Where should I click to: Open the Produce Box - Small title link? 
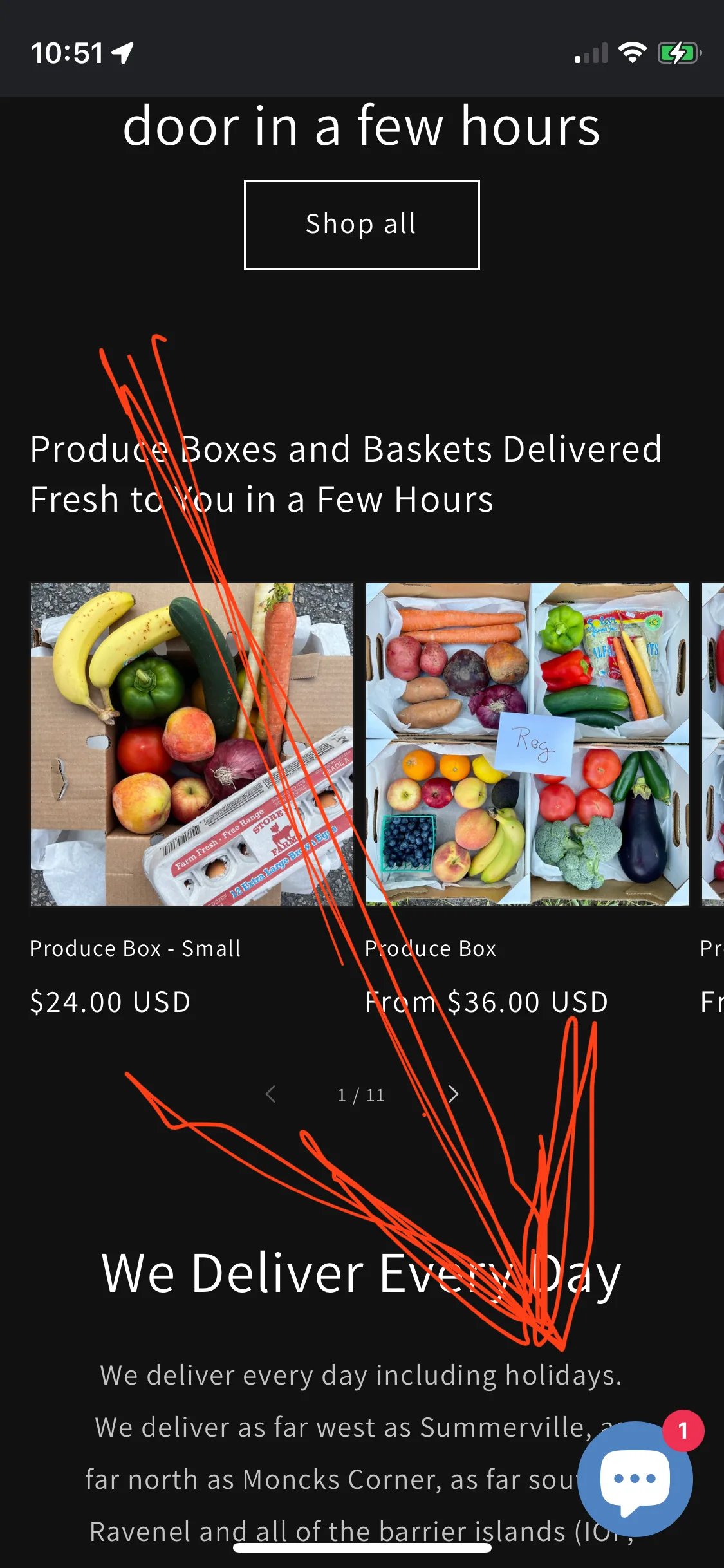pyautogui.click(x=135, y=948)
